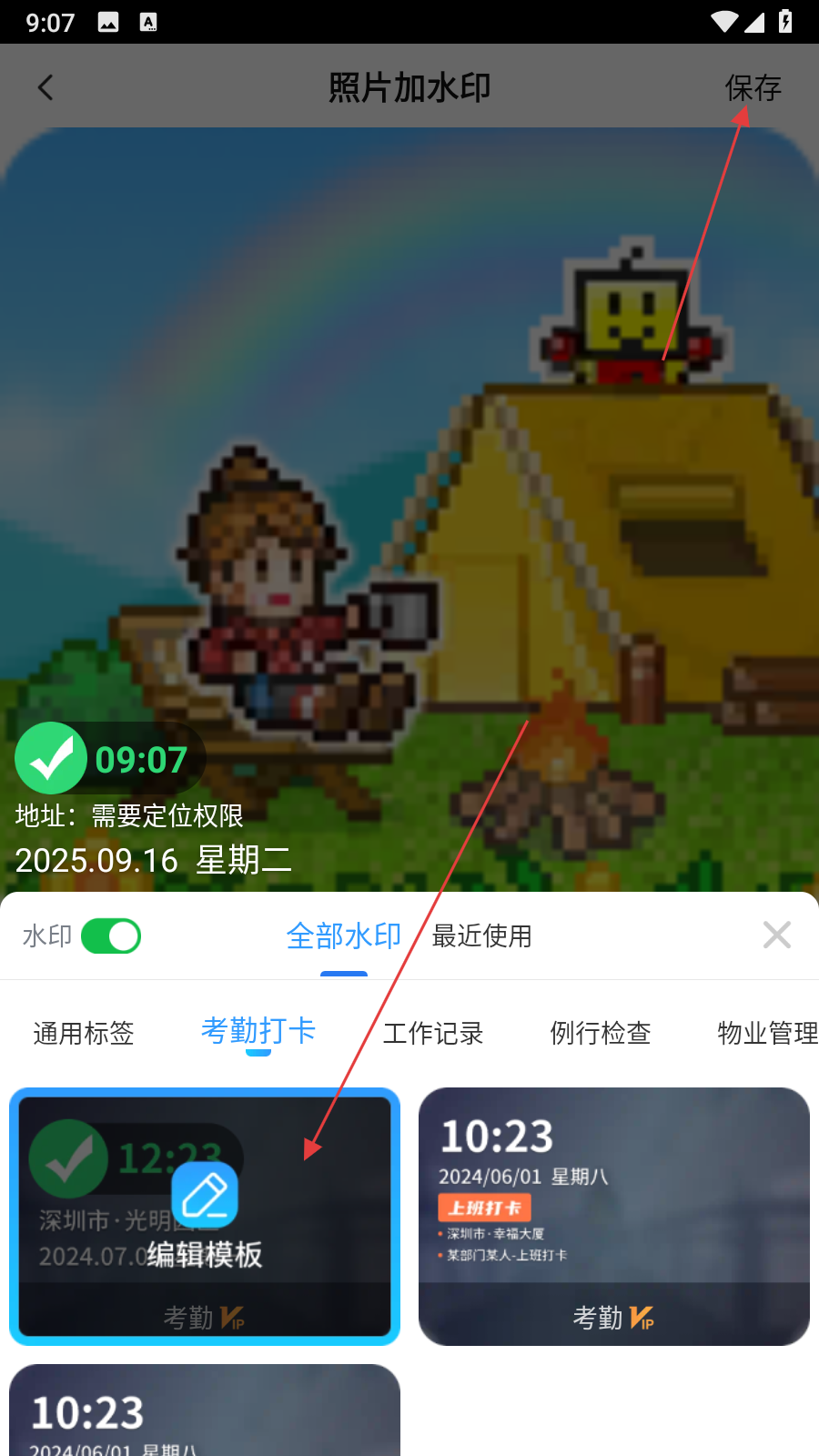
Task: Open the 物业管理 category
Action: pos(766,1034)
